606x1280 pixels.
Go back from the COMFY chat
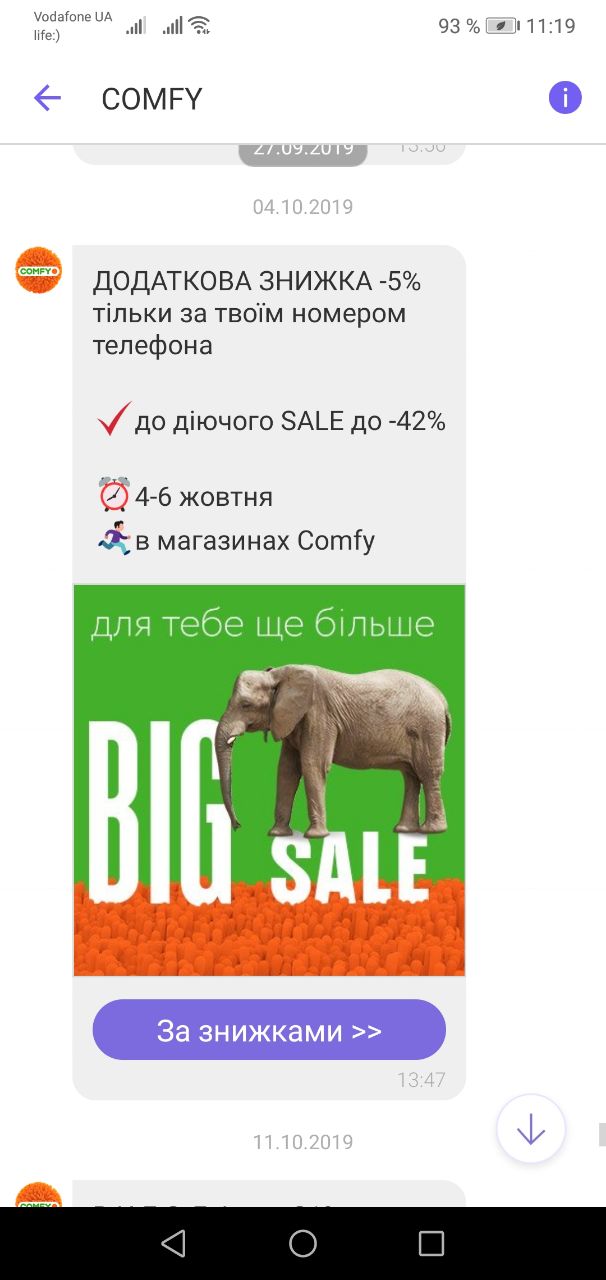click(x=47, y=98)
